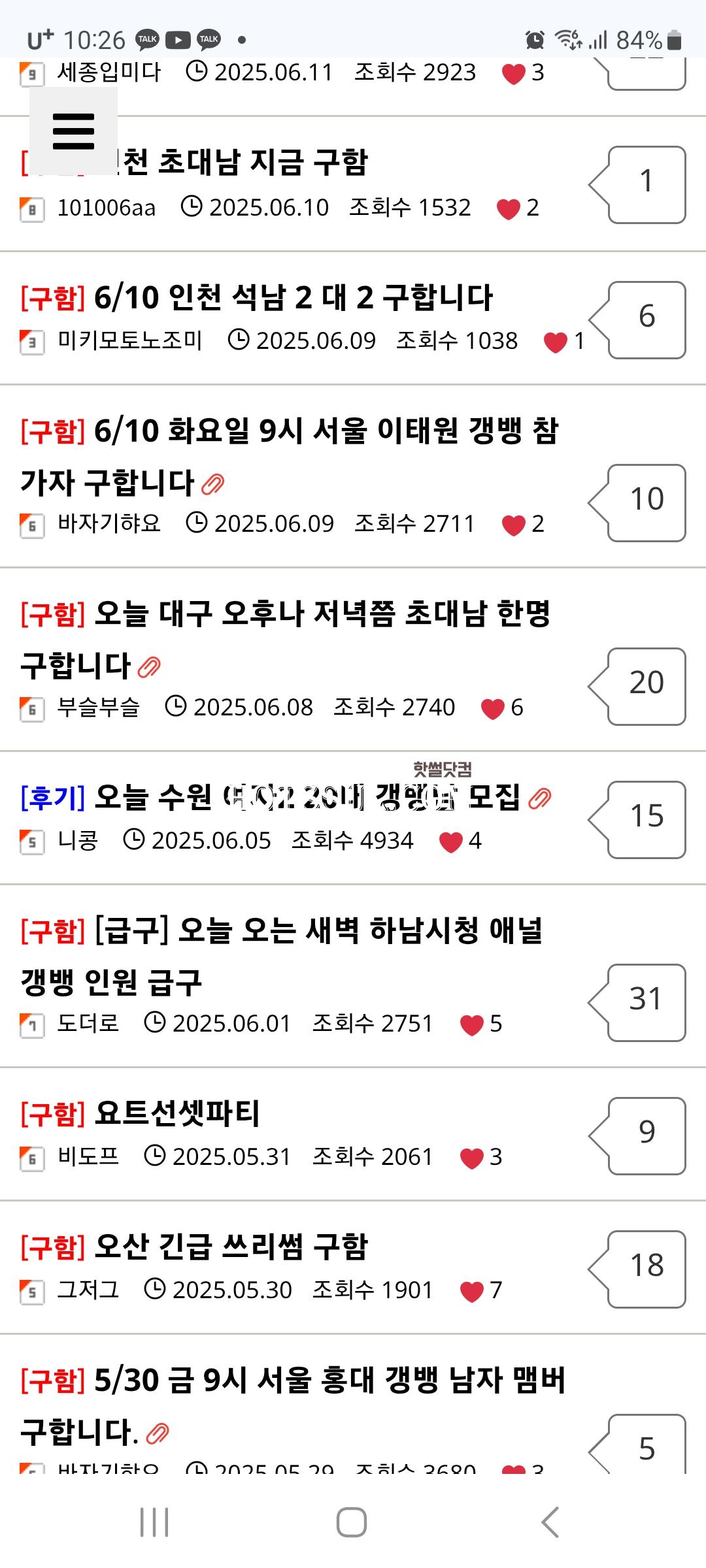Open the hamburger drawer menu
The height and width of the screenshot is (1568, 706).
click(x=73, y=131)
